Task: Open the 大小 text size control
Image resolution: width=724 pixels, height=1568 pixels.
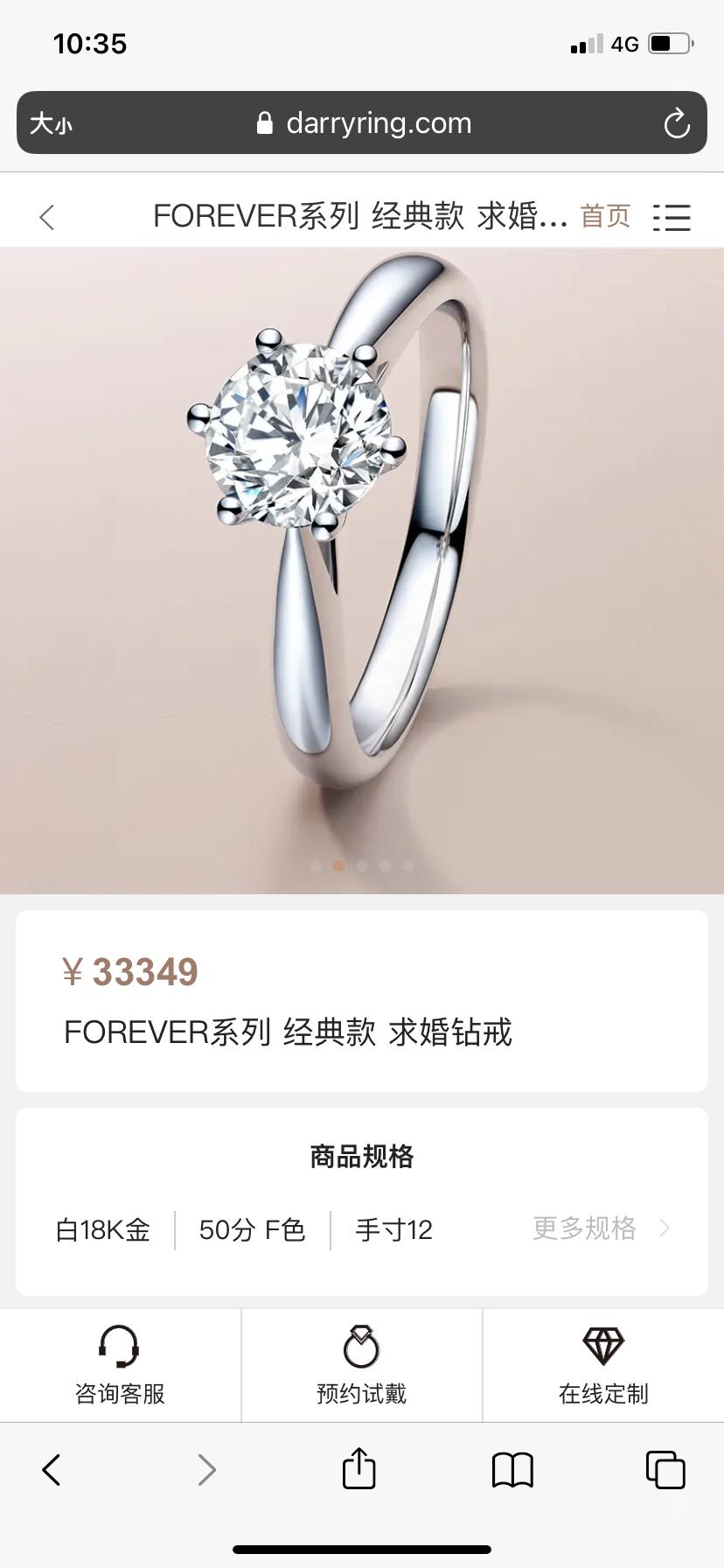Action: [x=50, y=122]
